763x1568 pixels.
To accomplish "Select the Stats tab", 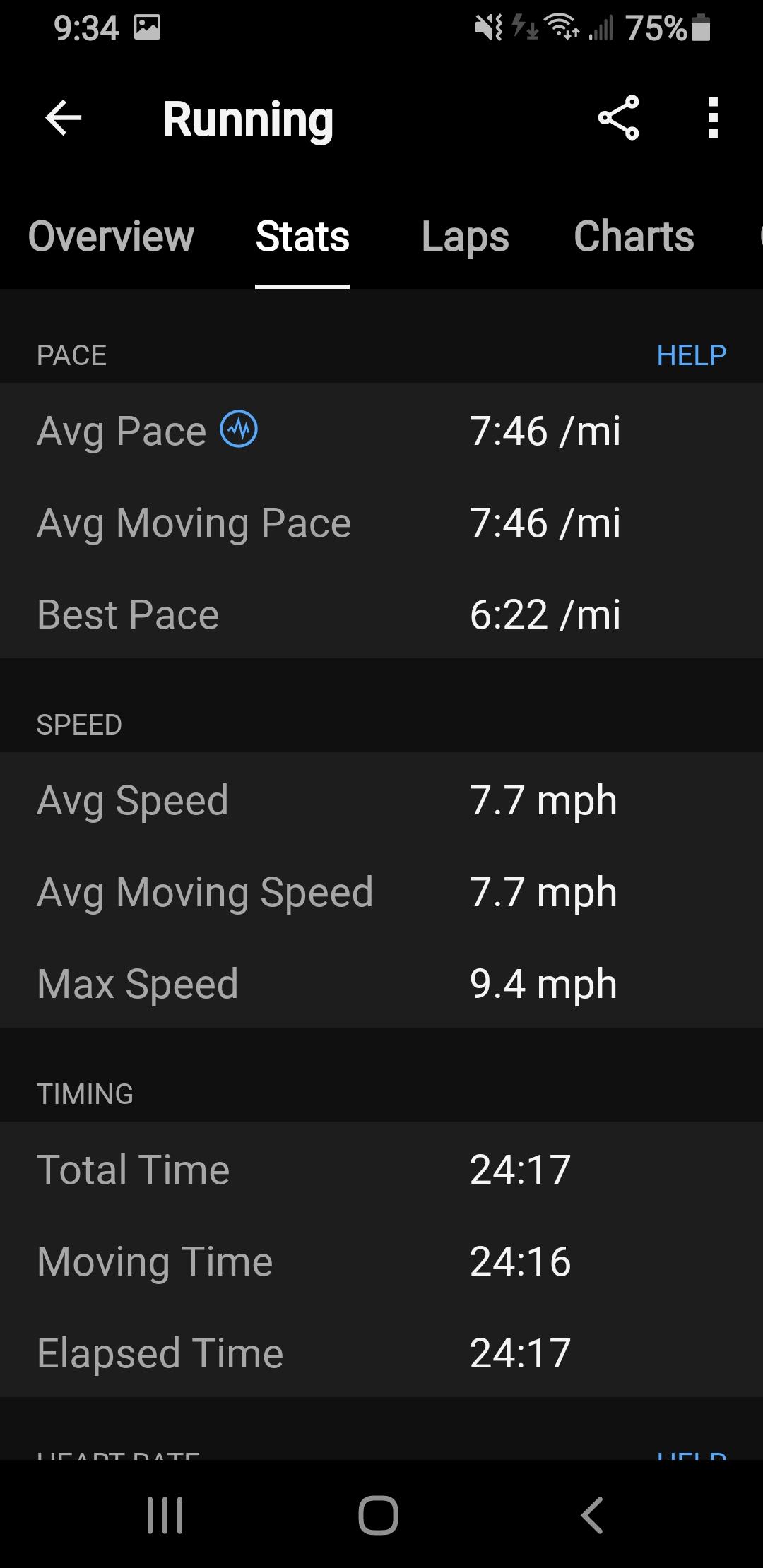I will click(x=302, y=236).
